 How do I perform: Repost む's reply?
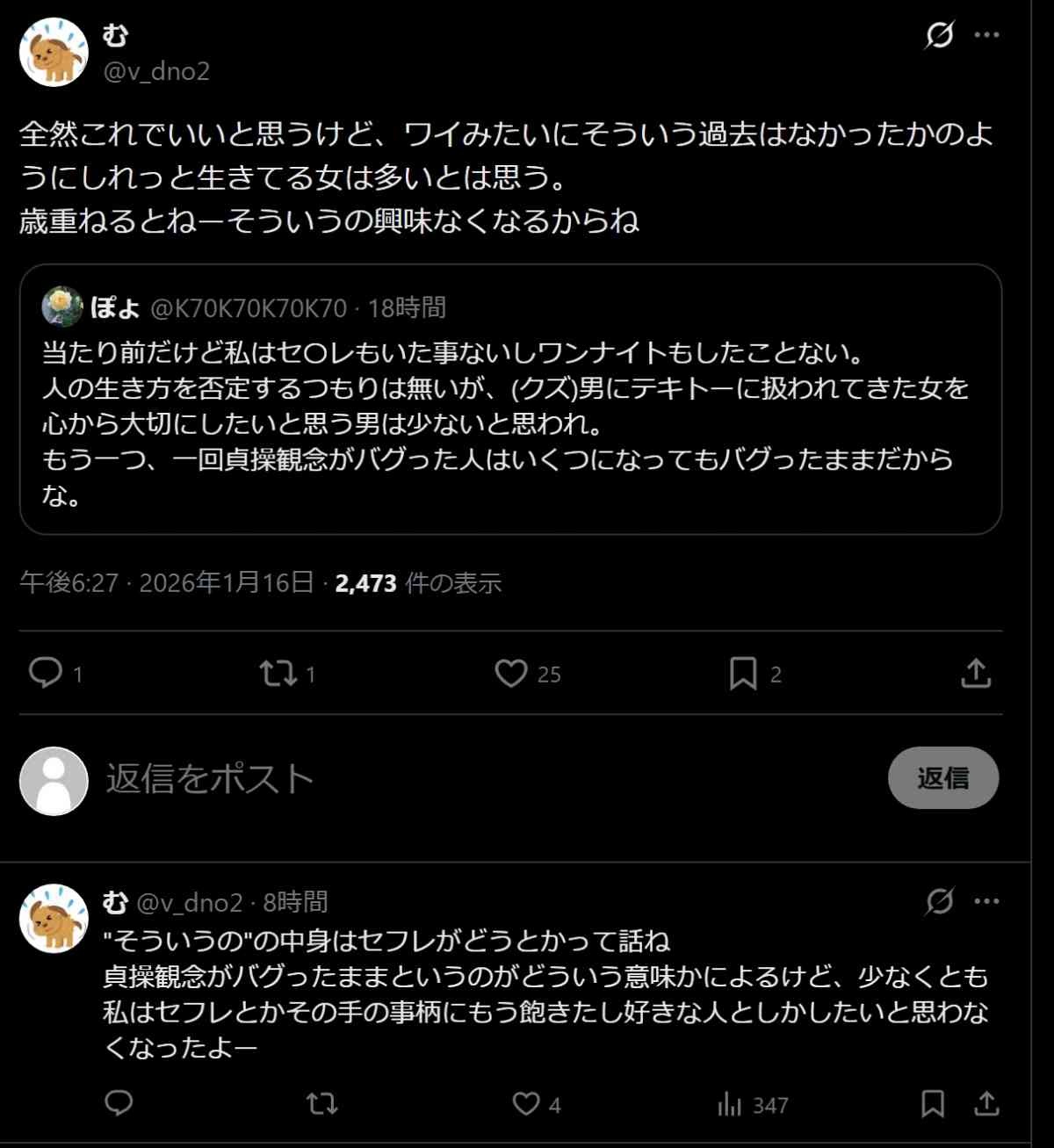[321, 1103]
